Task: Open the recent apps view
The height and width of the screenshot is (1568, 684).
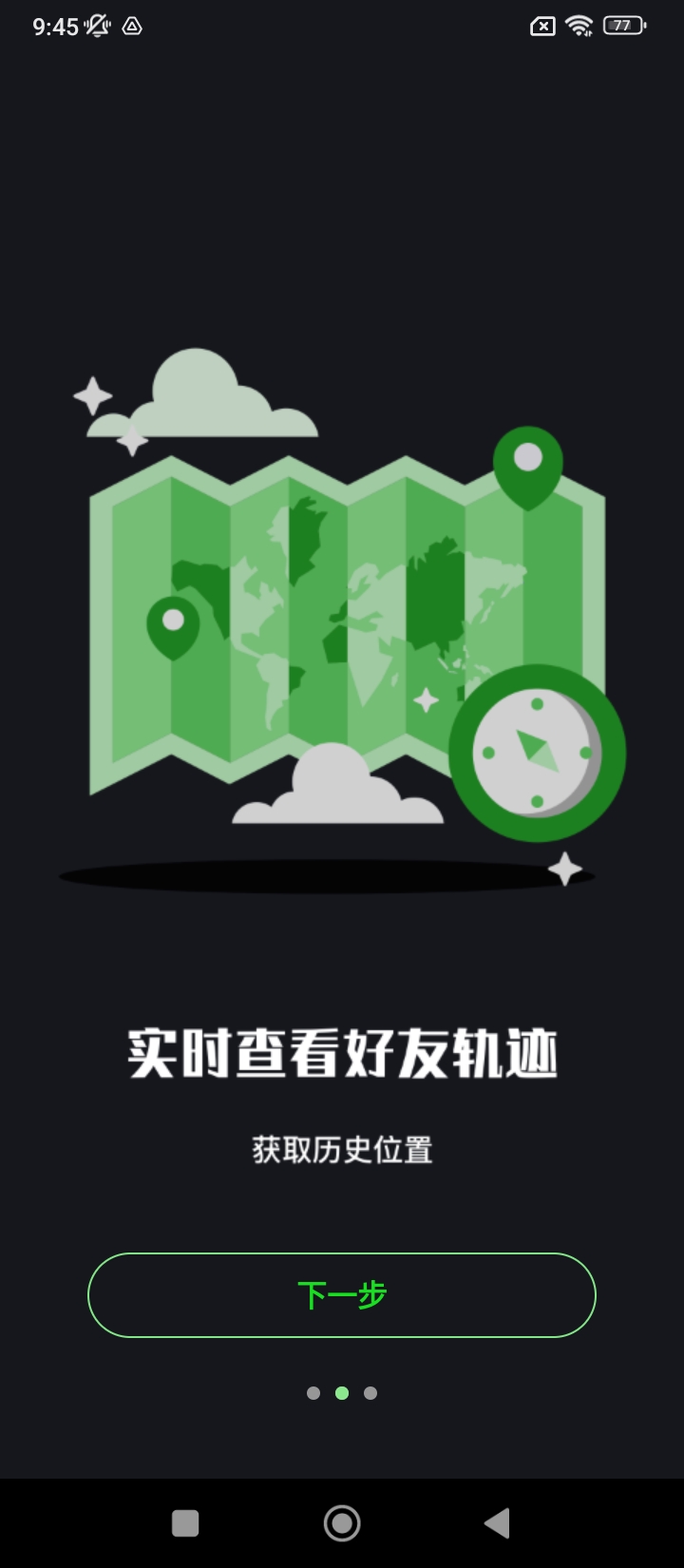Action: (x=185, y=1523)
